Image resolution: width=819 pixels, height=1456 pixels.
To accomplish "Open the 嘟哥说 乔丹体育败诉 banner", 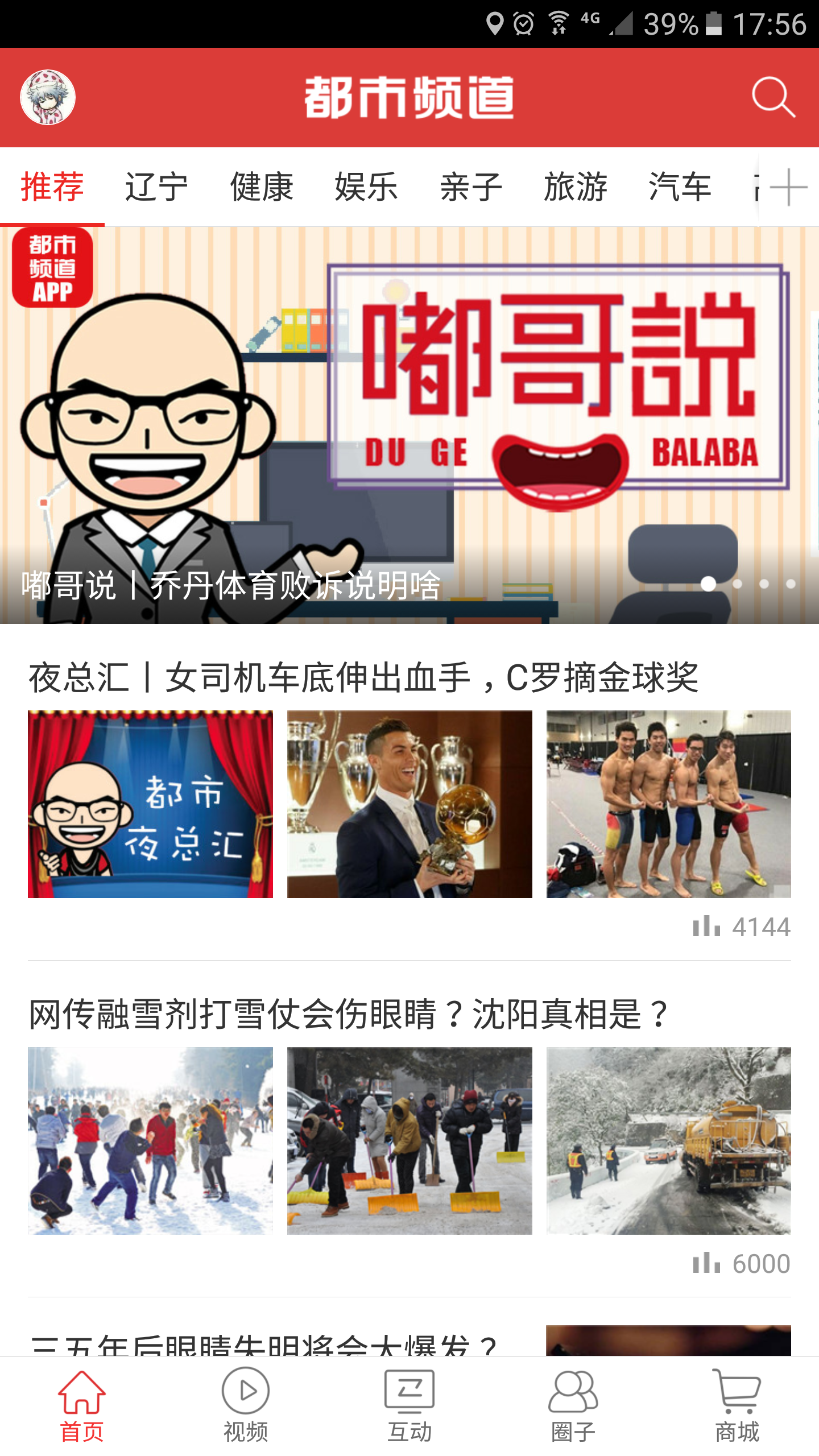I will tap(409, 425).
